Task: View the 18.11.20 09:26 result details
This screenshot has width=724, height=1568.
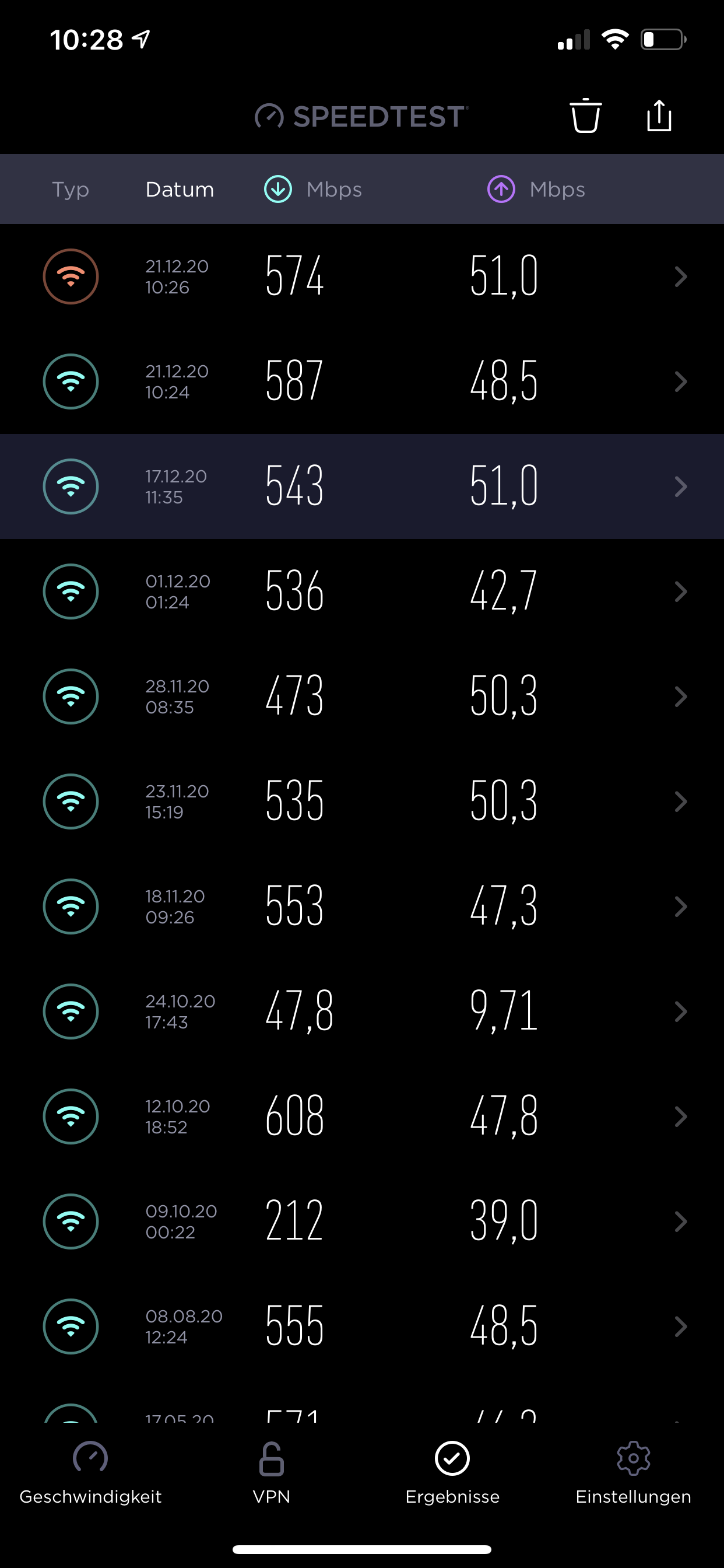Action: coord(362,907)
